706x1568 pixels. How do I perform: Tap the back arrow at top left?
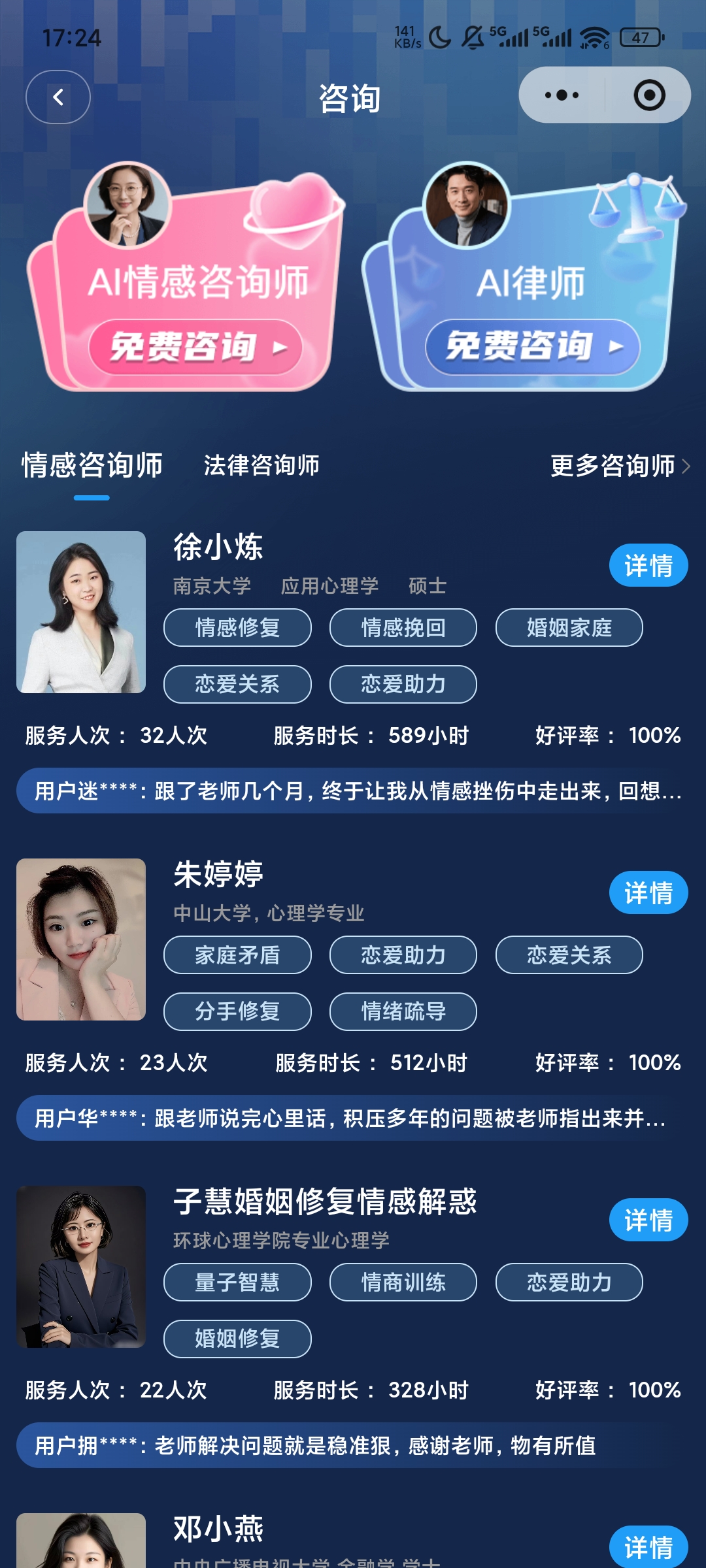(58, 96)
